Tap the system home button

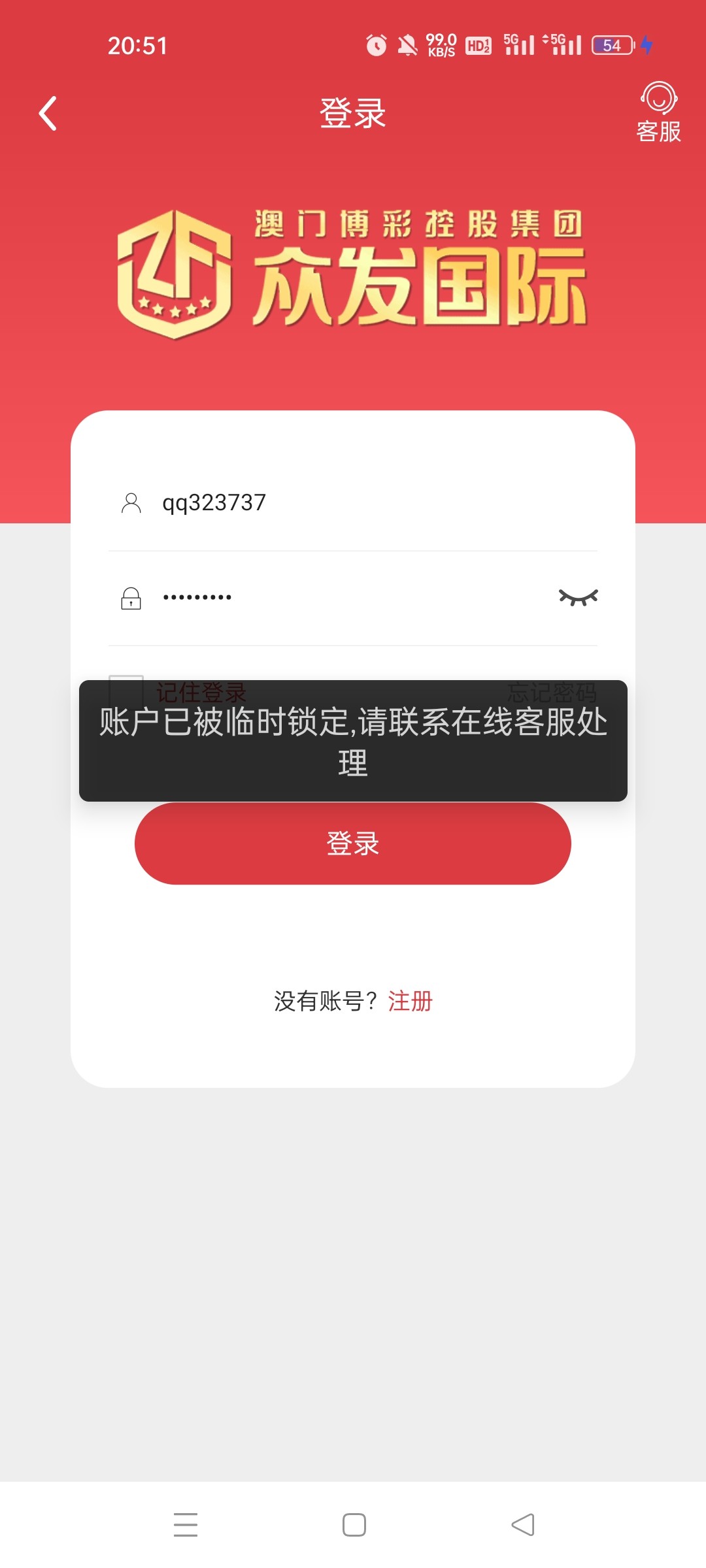pos(354,1525)
